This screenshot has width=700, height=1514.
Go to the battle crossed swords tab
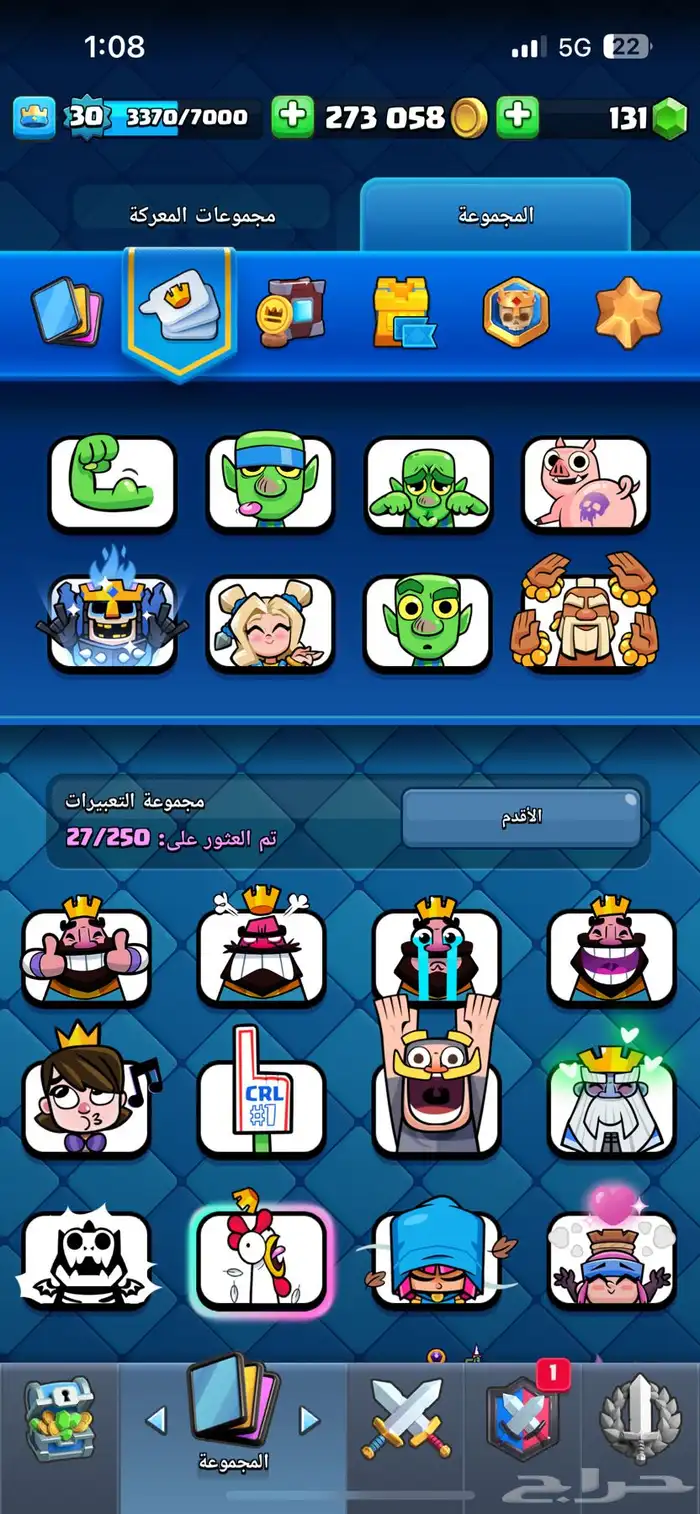click(x=406, y=1419)
